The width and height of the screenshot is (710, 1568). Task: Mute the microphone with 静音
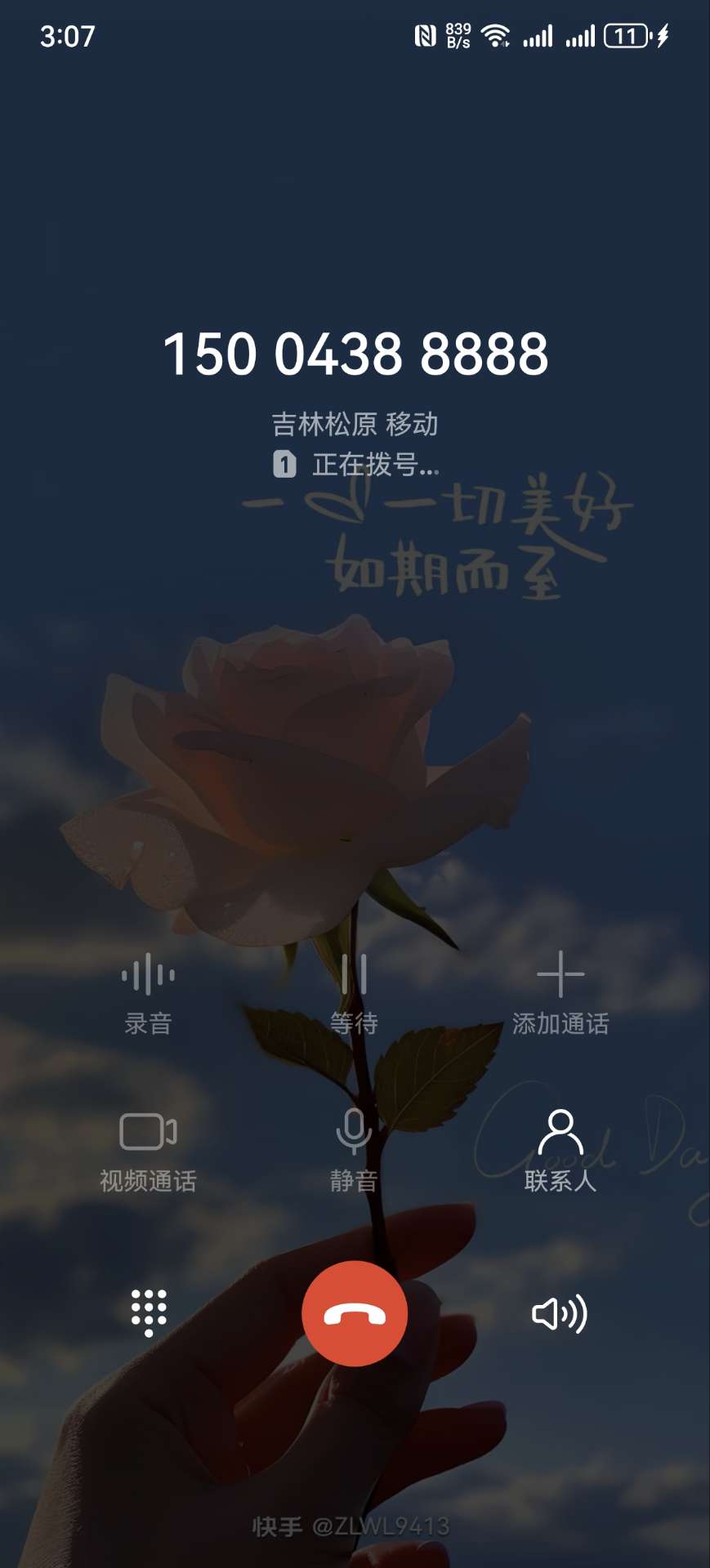(354, 1150)
